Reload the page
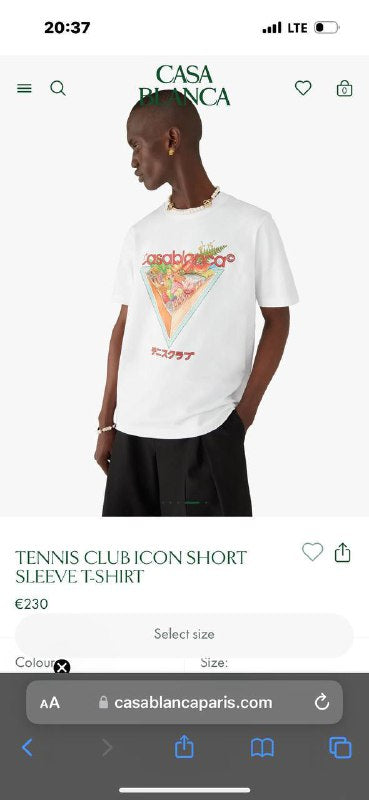The image size is (369, 800). coord(322,703)
